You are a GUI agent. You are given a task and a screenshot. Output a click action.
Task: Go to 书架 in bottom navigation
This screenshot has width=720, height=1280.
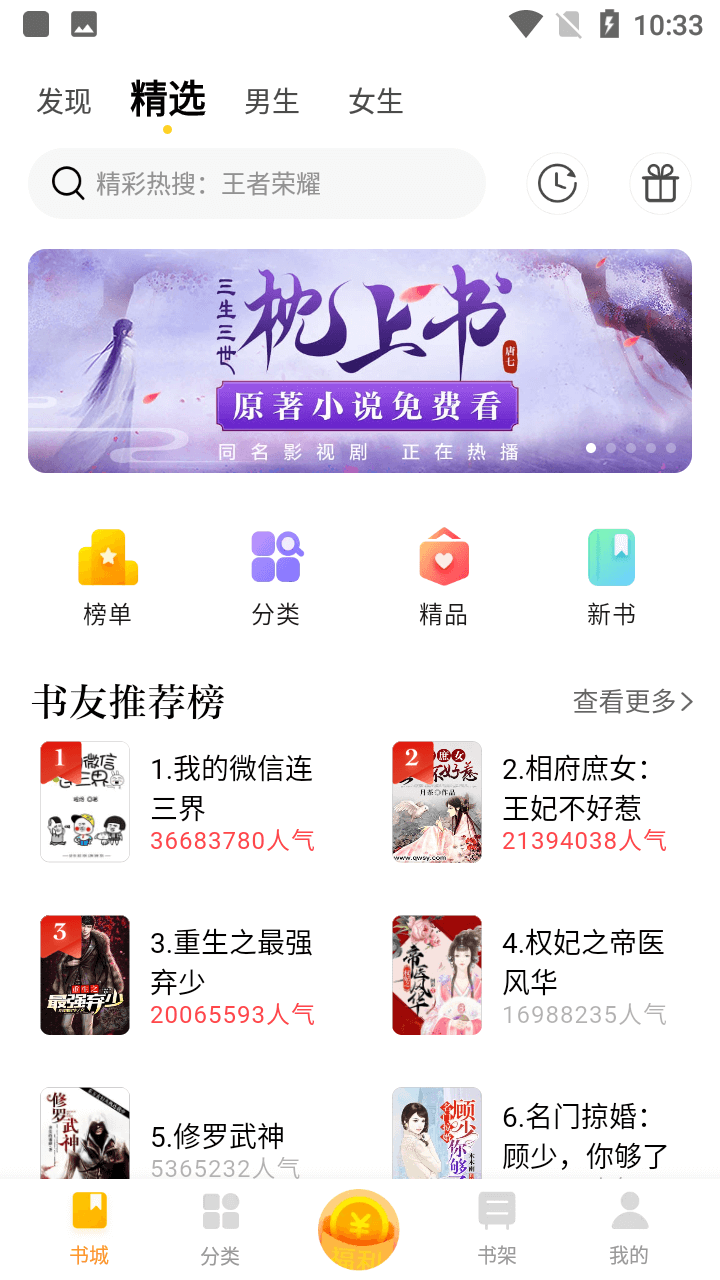click(497, 1228)
